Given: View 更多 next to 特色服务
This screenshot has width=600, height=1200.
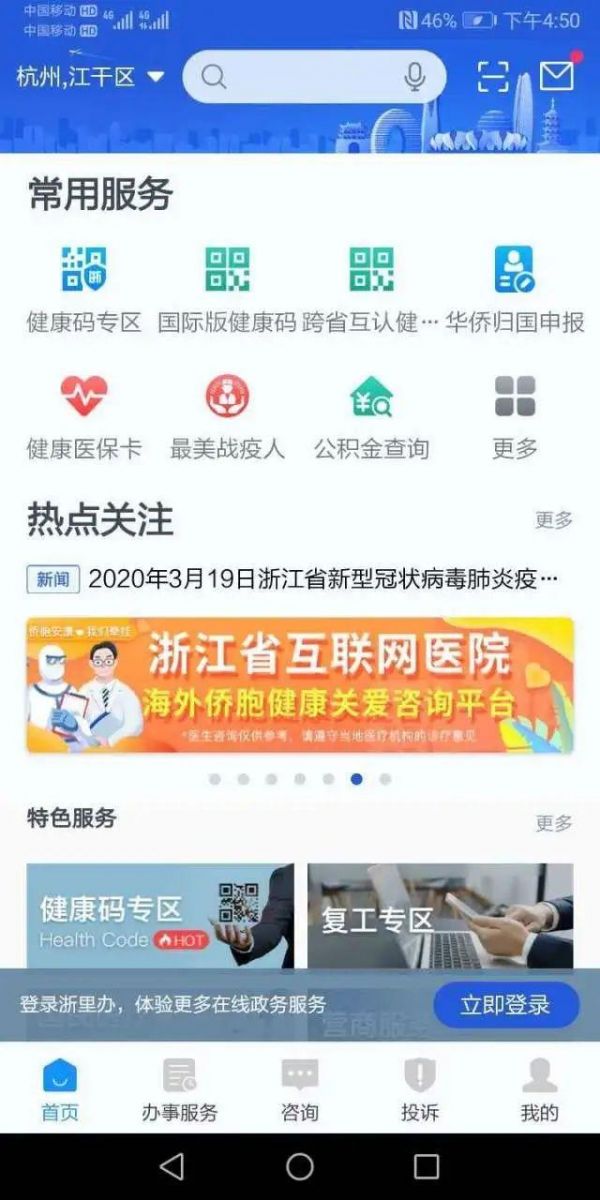Looking at the screenshot, I should (554, 823).
